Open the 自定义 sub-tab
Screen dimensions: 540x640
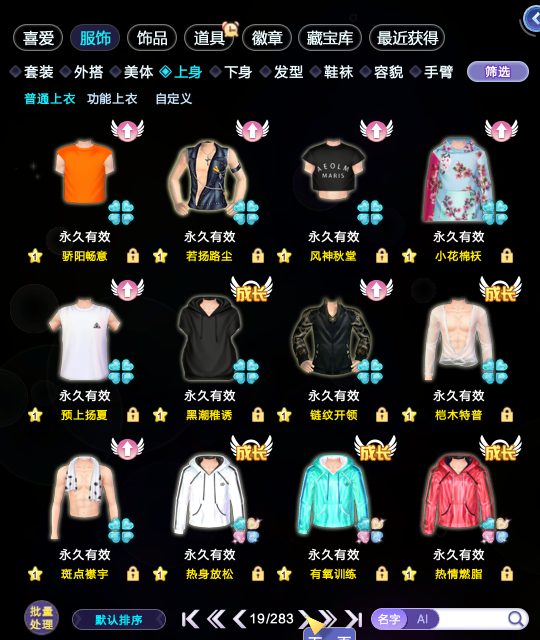tap(173, 98)
